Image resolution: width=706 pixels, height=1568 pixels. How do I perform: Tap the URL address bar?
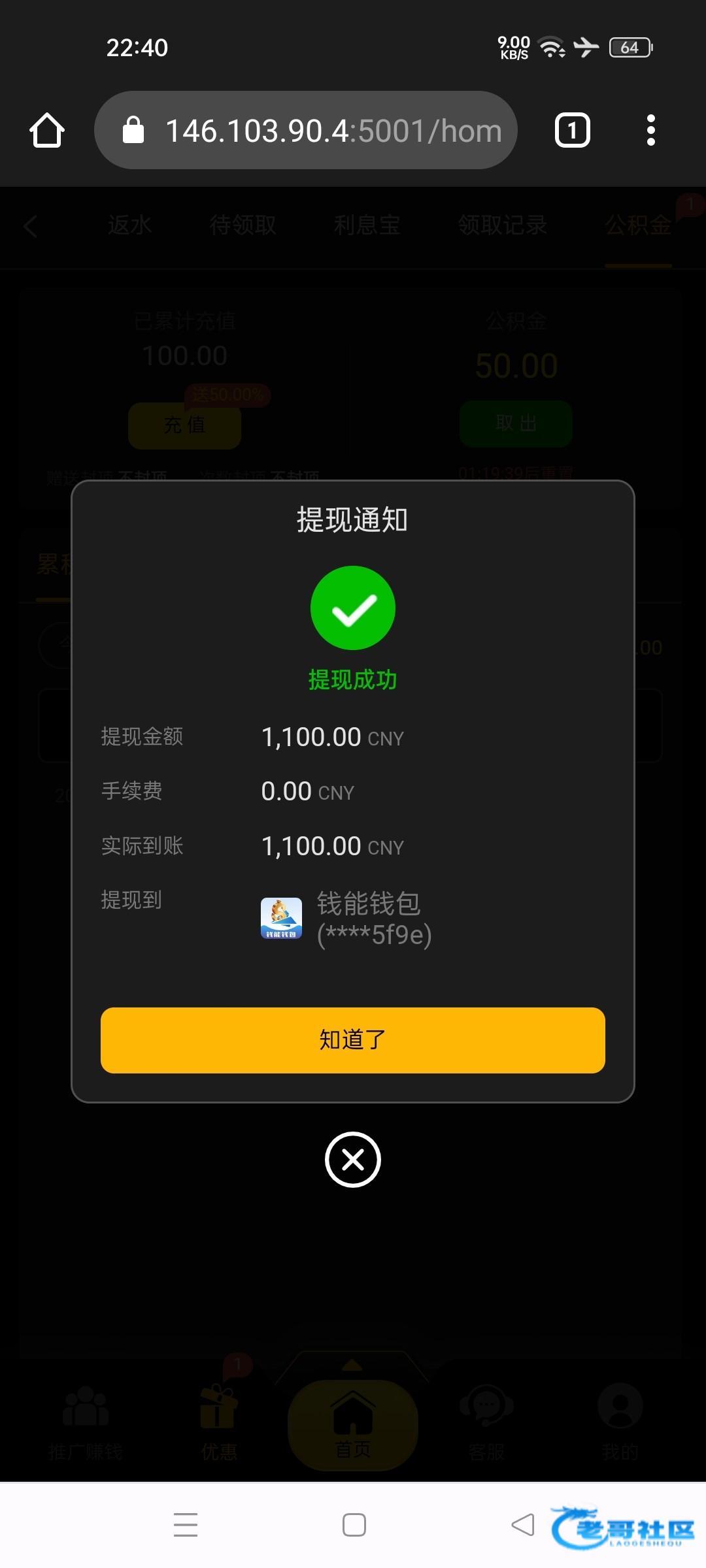(306, 130)
